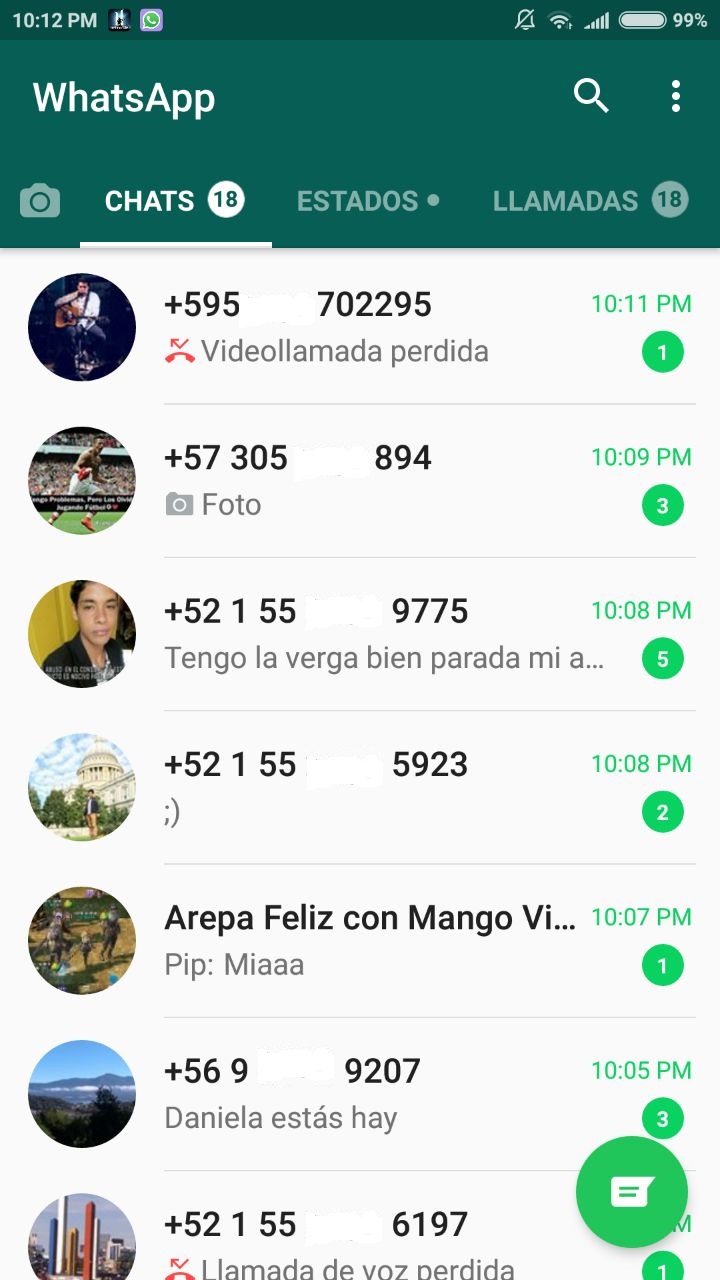View profile photo of the +595 contact

(82, 327)
